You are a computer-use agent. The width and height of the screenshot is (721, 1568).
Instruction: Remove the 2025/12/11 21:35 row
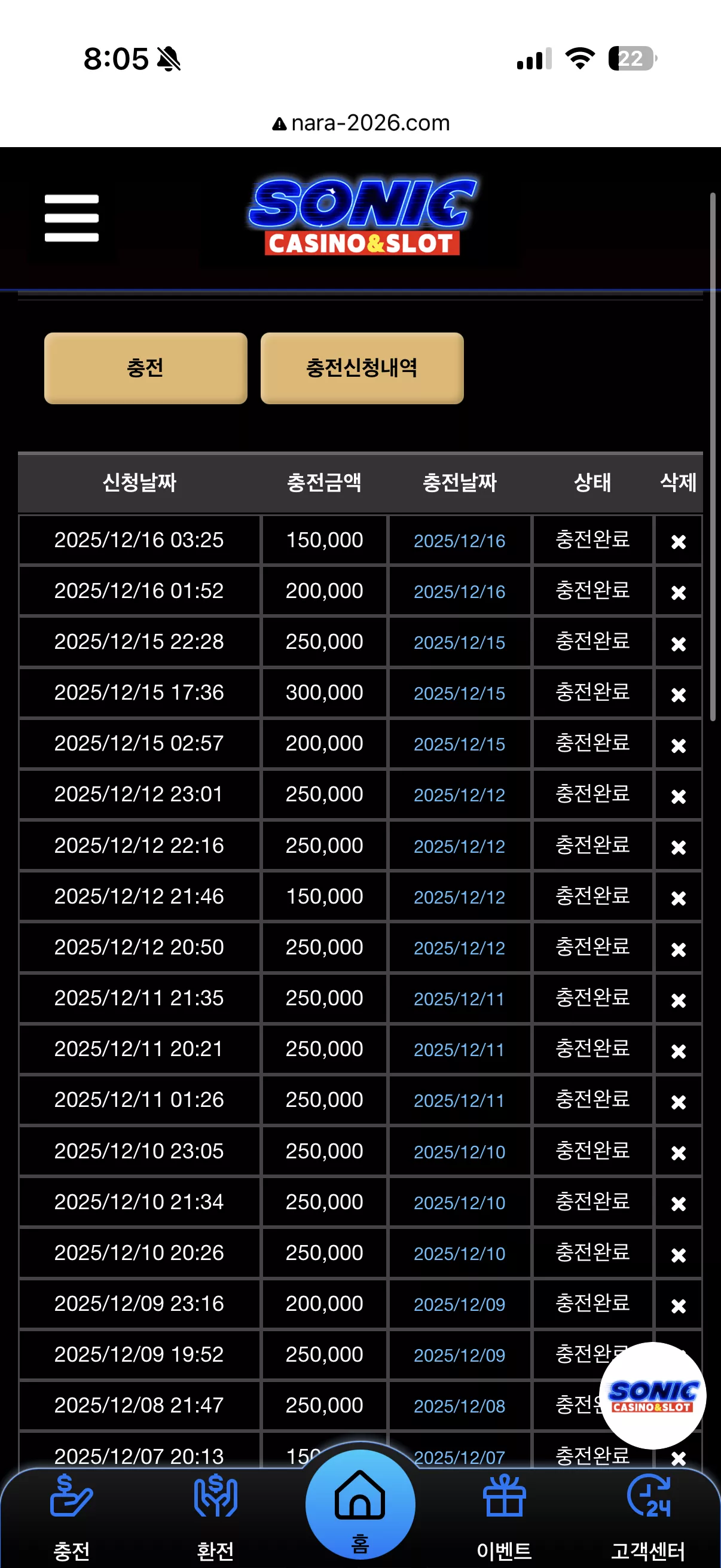[679, 1000]
